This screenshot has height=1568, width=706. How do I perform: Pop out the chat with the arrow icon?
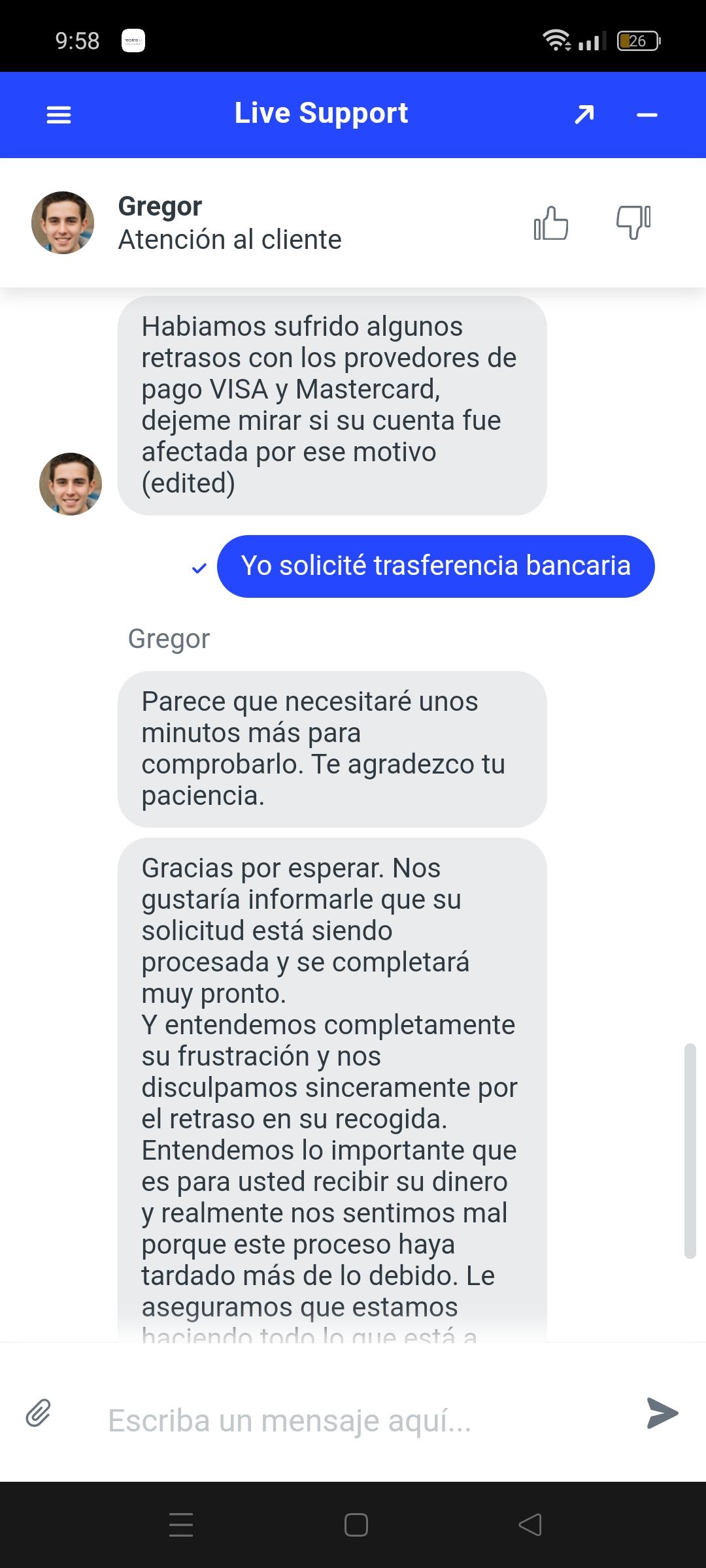[584, 114]
